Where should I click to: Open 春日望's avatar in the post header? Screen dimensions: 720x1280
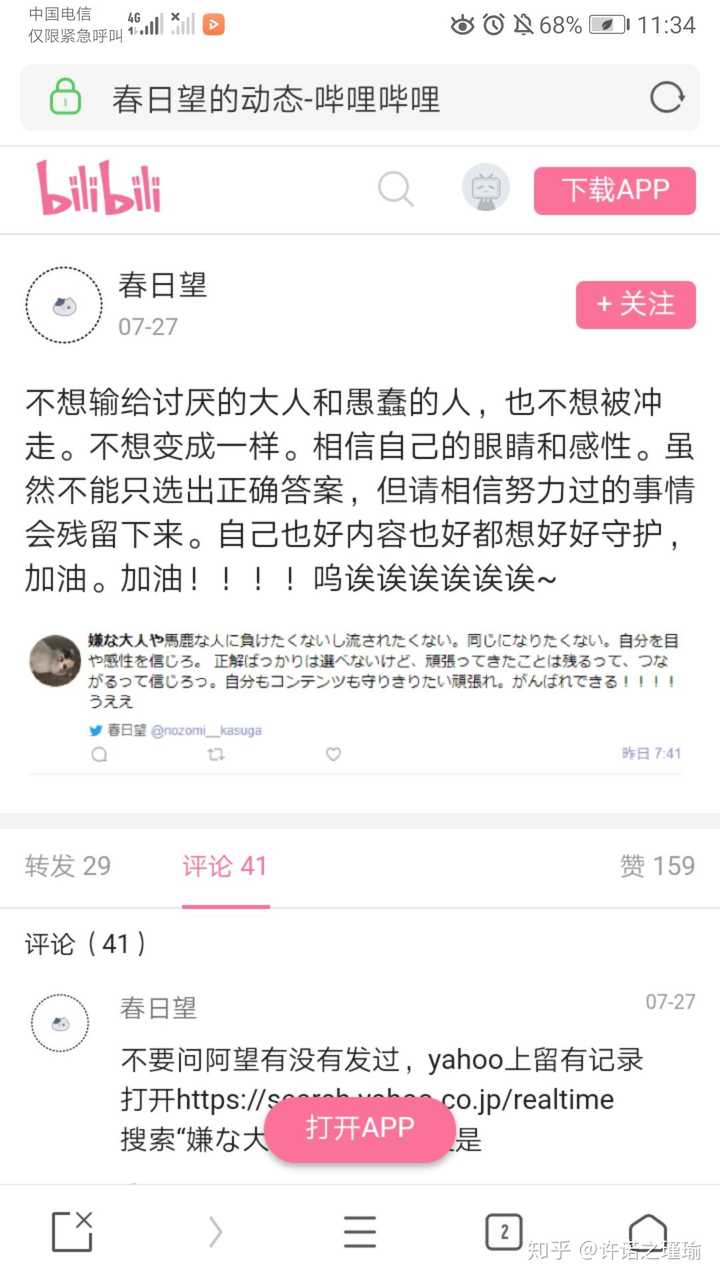coord(64,305)
